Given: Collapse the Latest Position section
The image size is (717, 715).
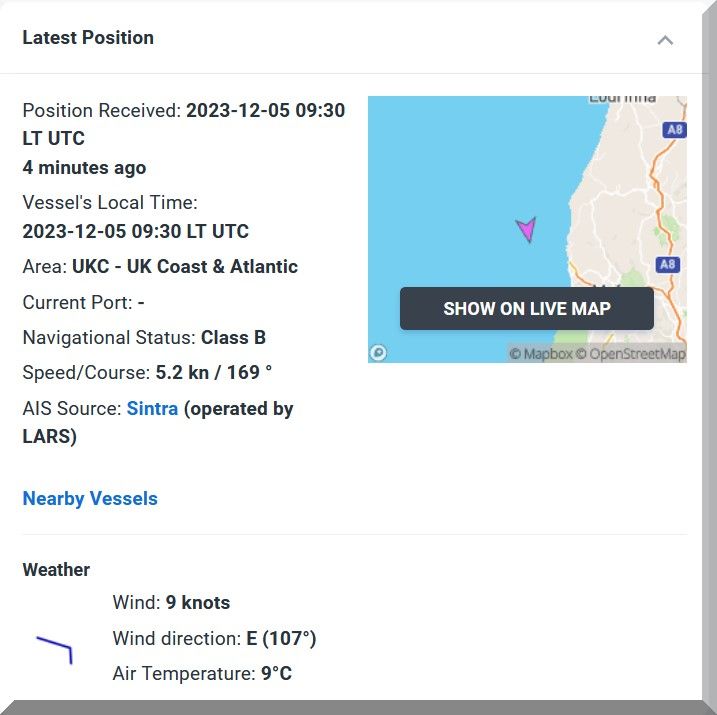Looking at the screenshot, I should 665,40.
